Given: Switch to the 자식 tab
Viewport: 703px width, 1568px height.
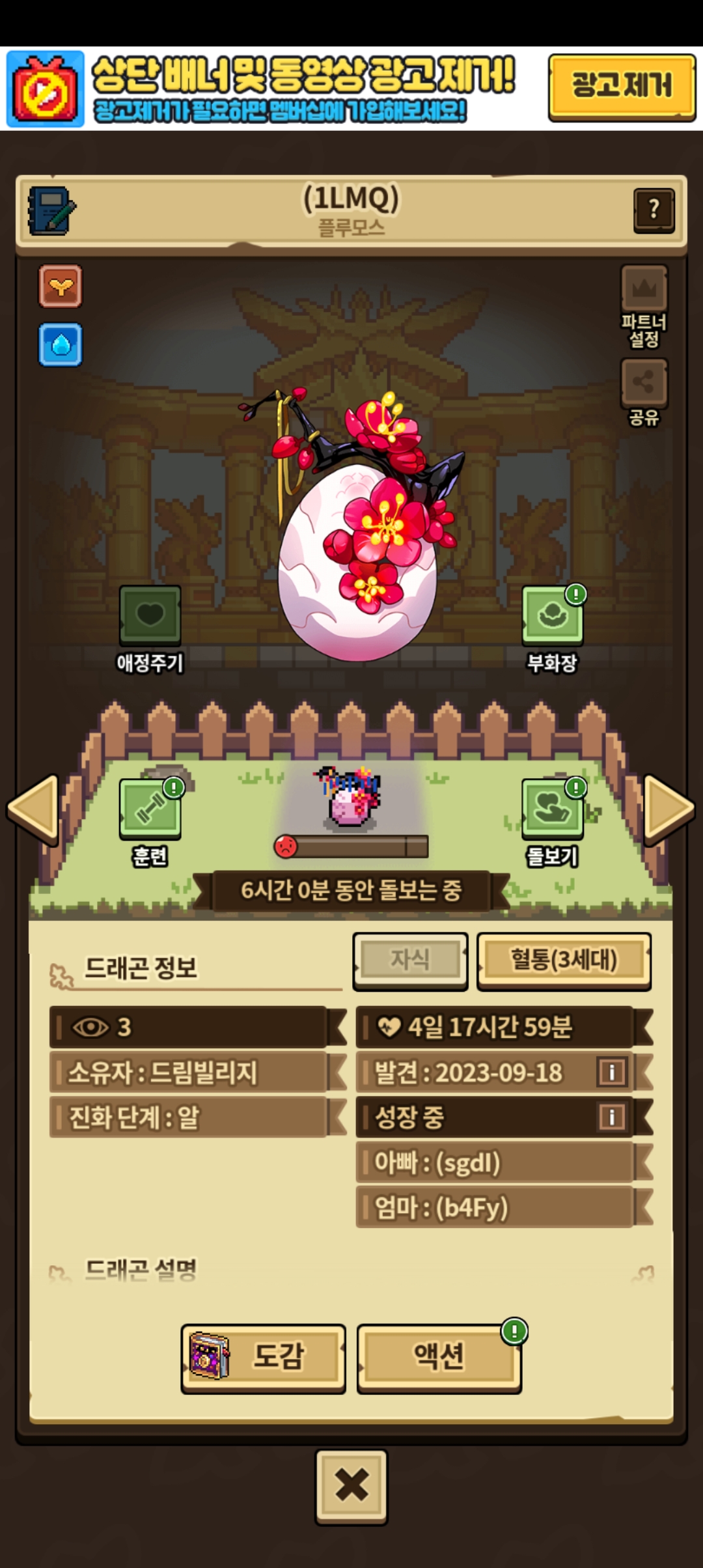Looking at the screenshot, I should pos(410,960).
